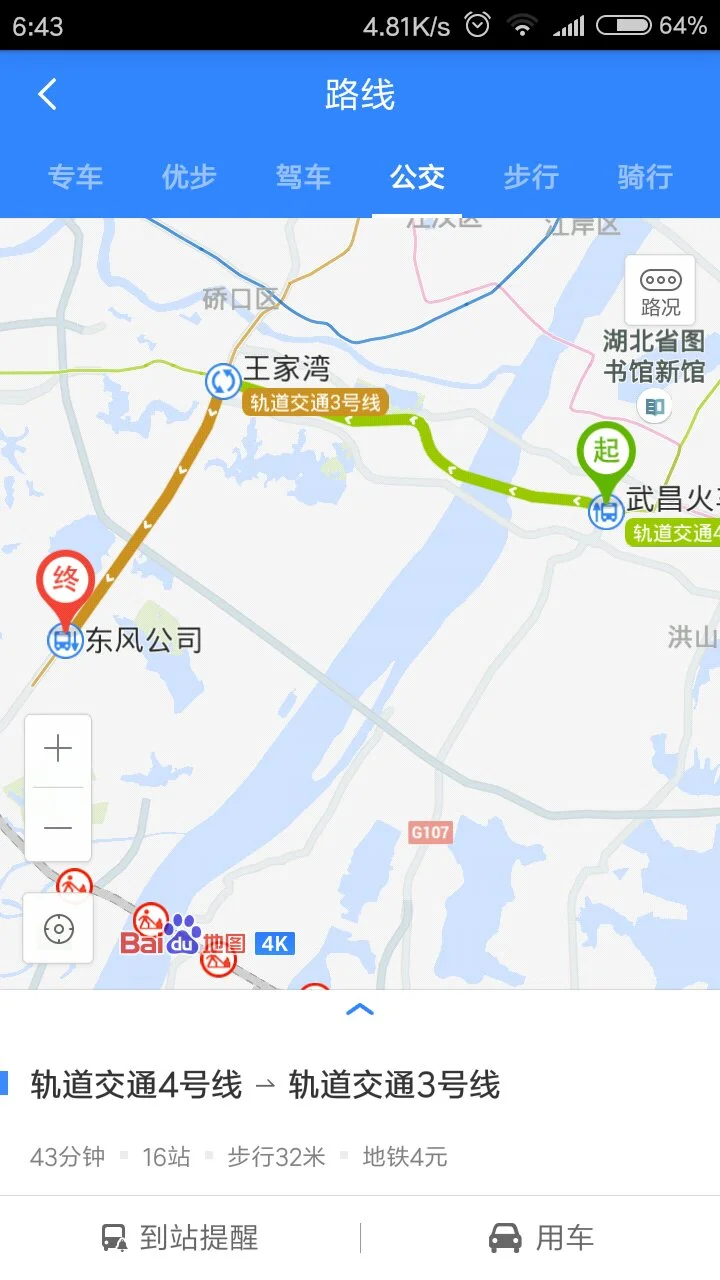Viewport: 720px width, 1280px height.
Task: Tap the 武昌火车站 metro station icon
Action: (605, 510)
